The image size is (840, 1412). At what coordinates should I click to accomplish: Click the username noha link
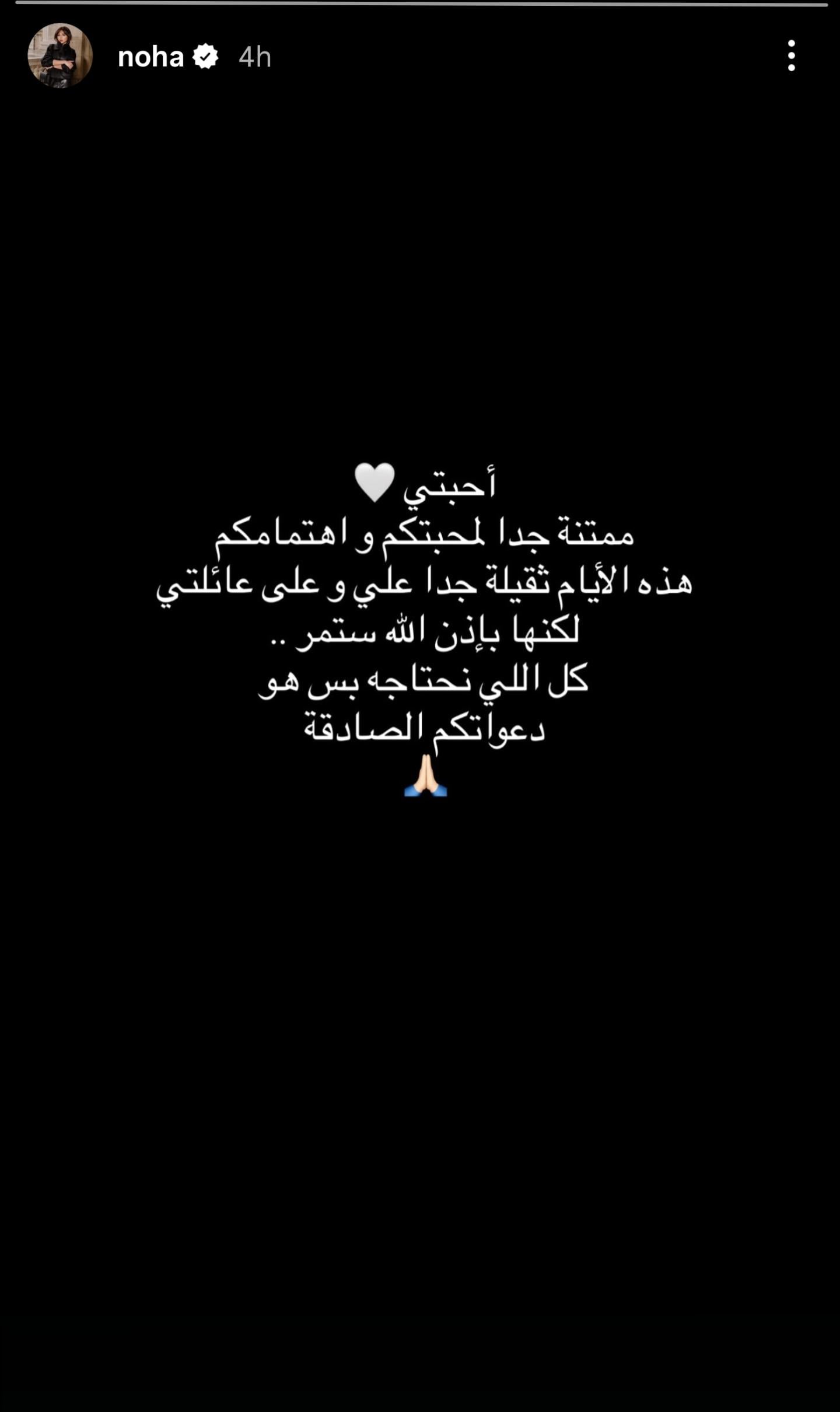pos(152,57)
